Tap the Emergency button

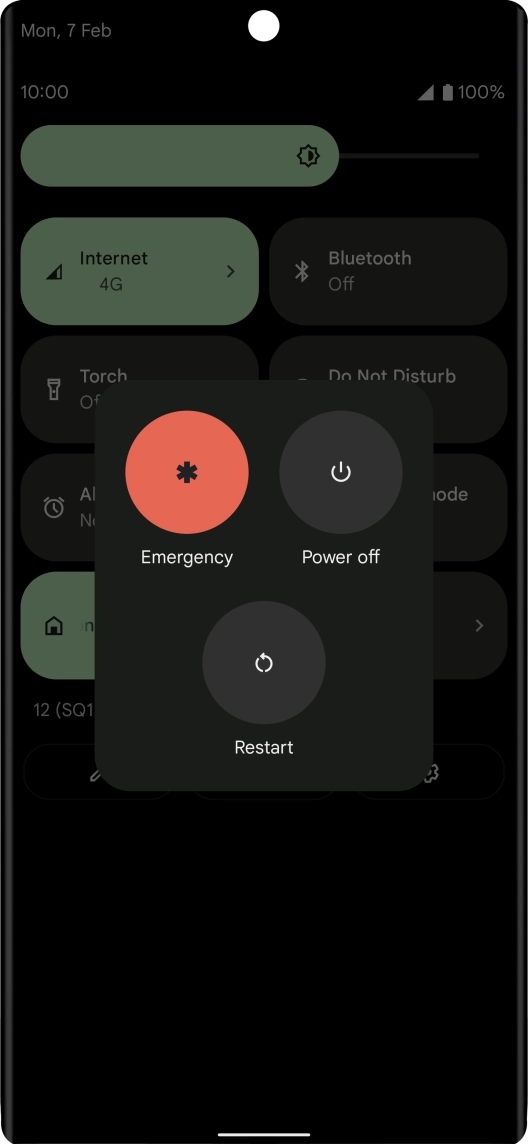[x=187, y=472]
